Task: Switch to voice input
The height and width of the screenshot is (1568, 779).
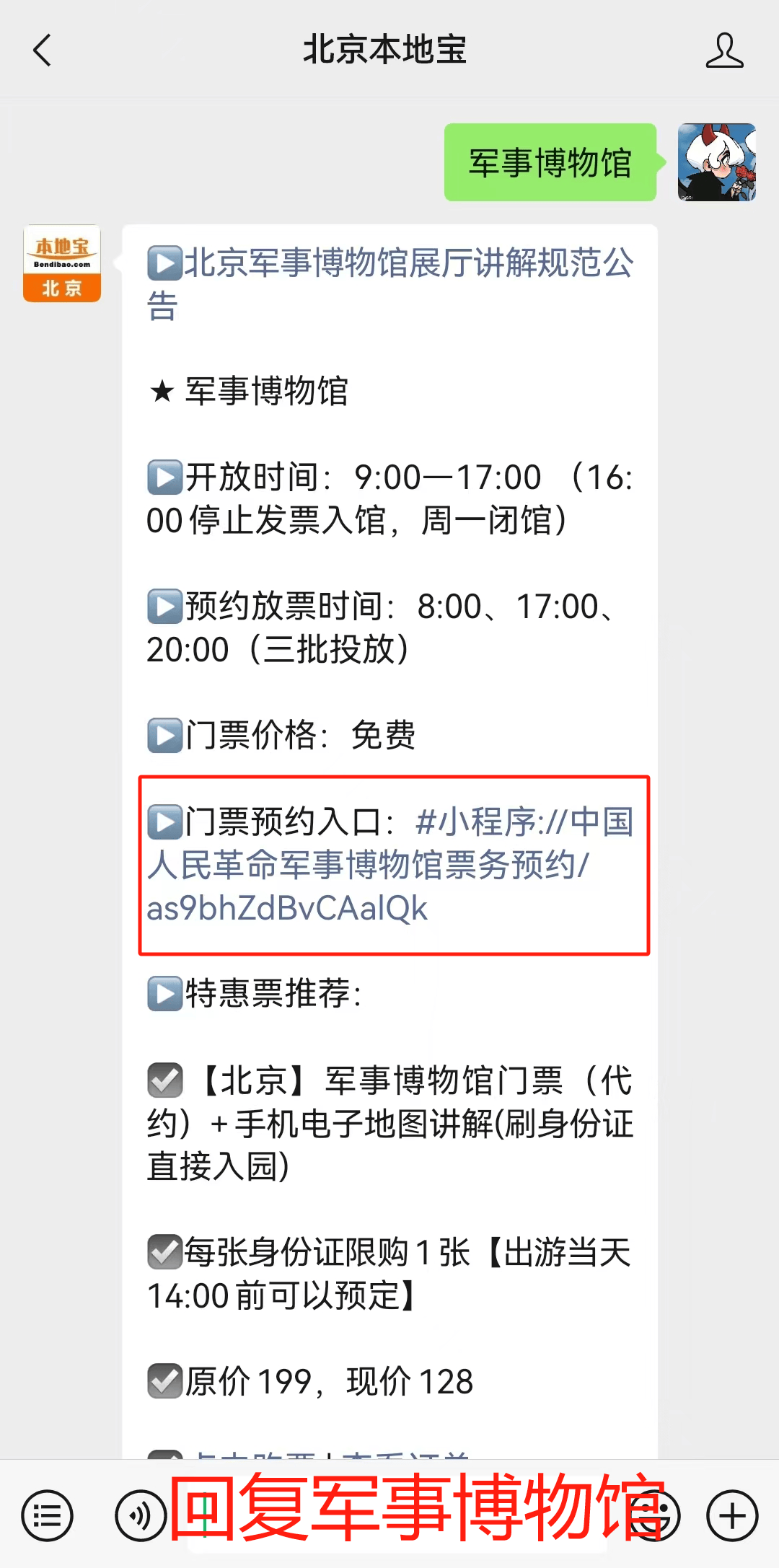Action: click(x=141, y=1515)
